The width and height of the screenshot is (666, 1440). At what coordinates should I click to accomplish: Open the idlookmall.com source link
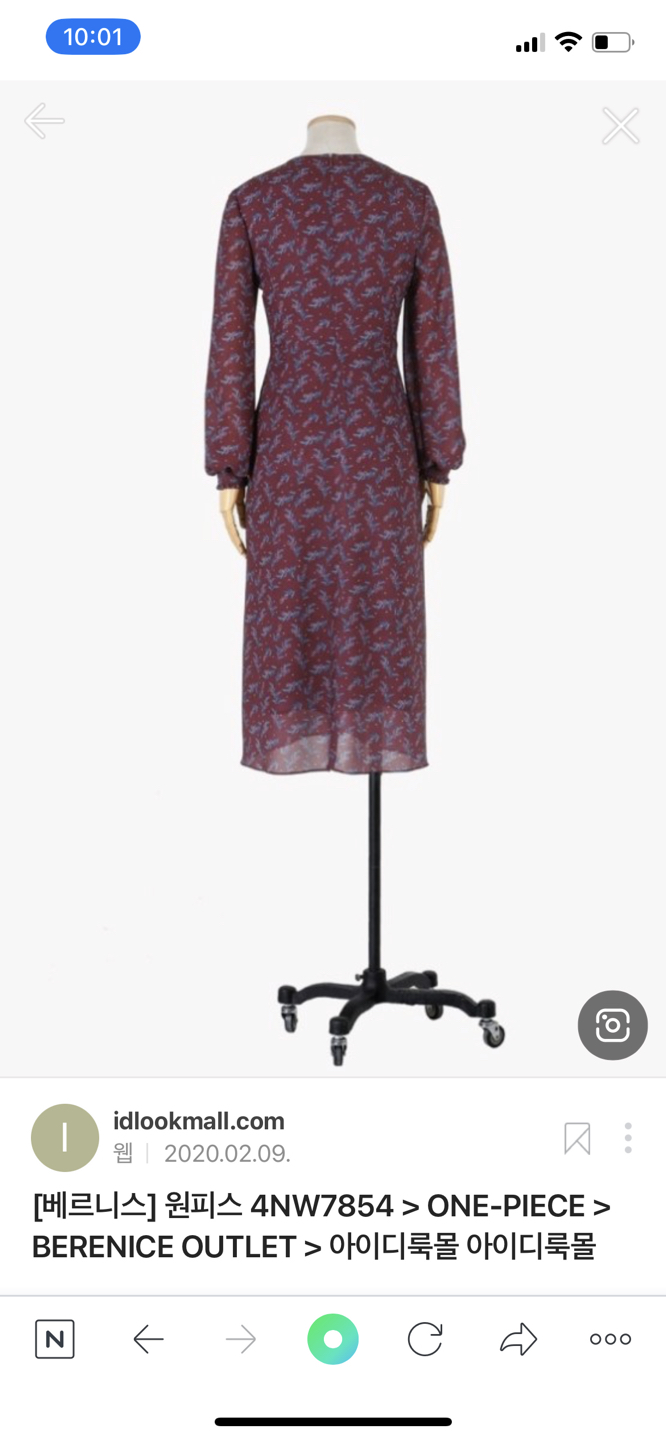[x=198, y=1121]
